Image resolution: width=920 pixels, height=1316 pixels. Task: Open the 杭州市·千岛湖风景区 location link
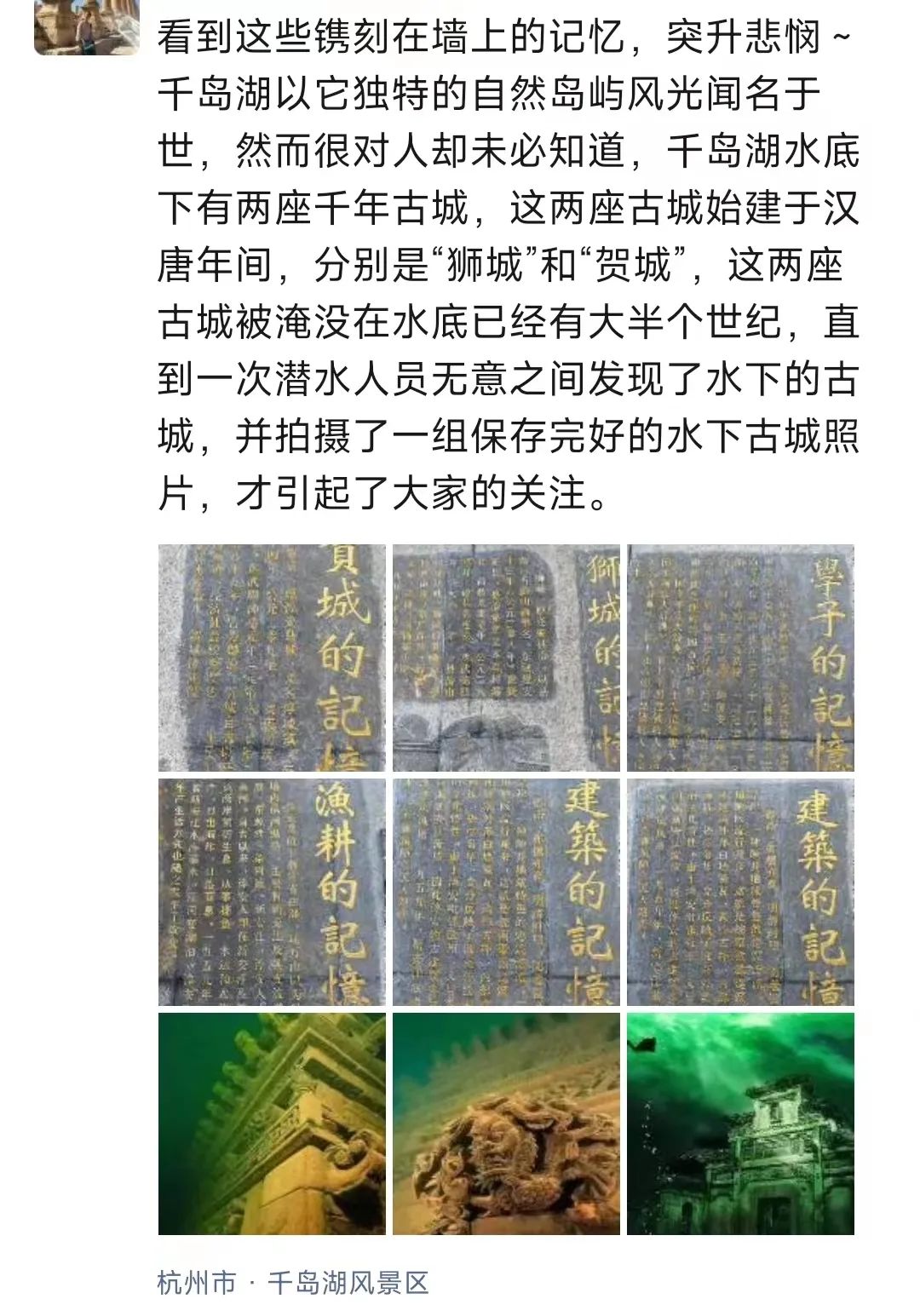(294, 1282)
